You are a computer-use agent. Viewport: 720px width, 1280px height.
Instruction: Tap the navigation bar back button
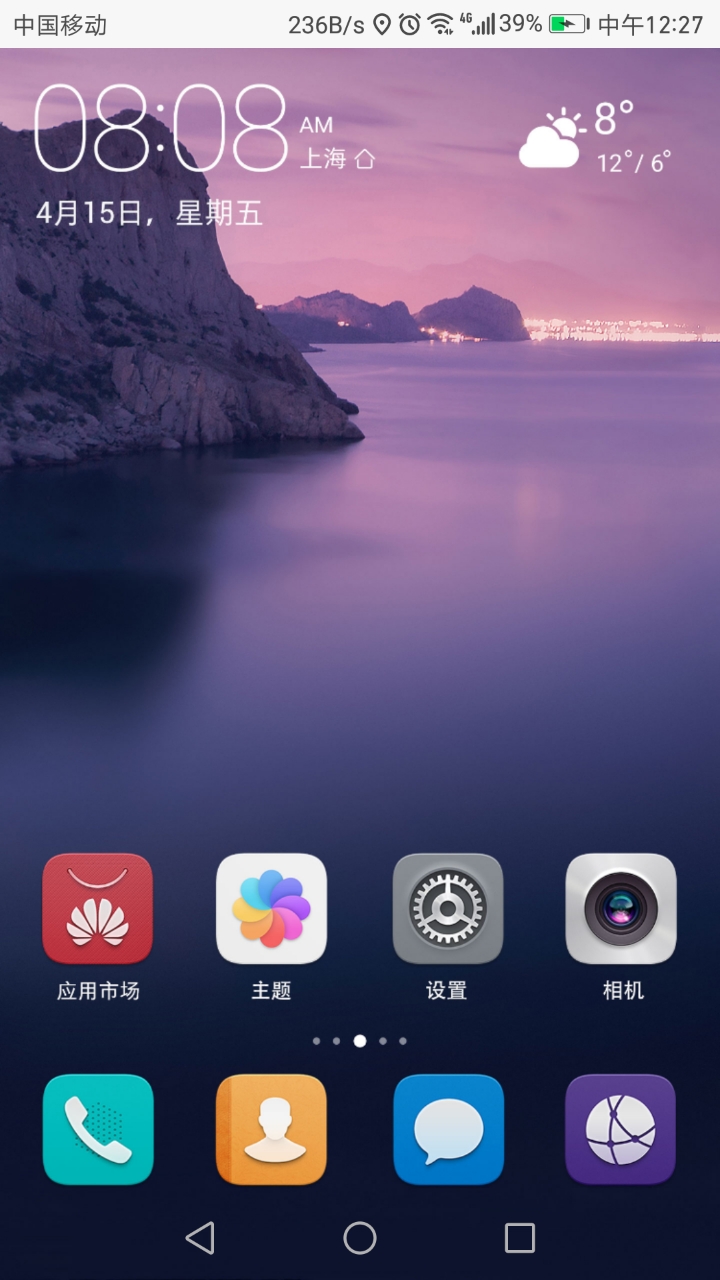coord(200,1238)
